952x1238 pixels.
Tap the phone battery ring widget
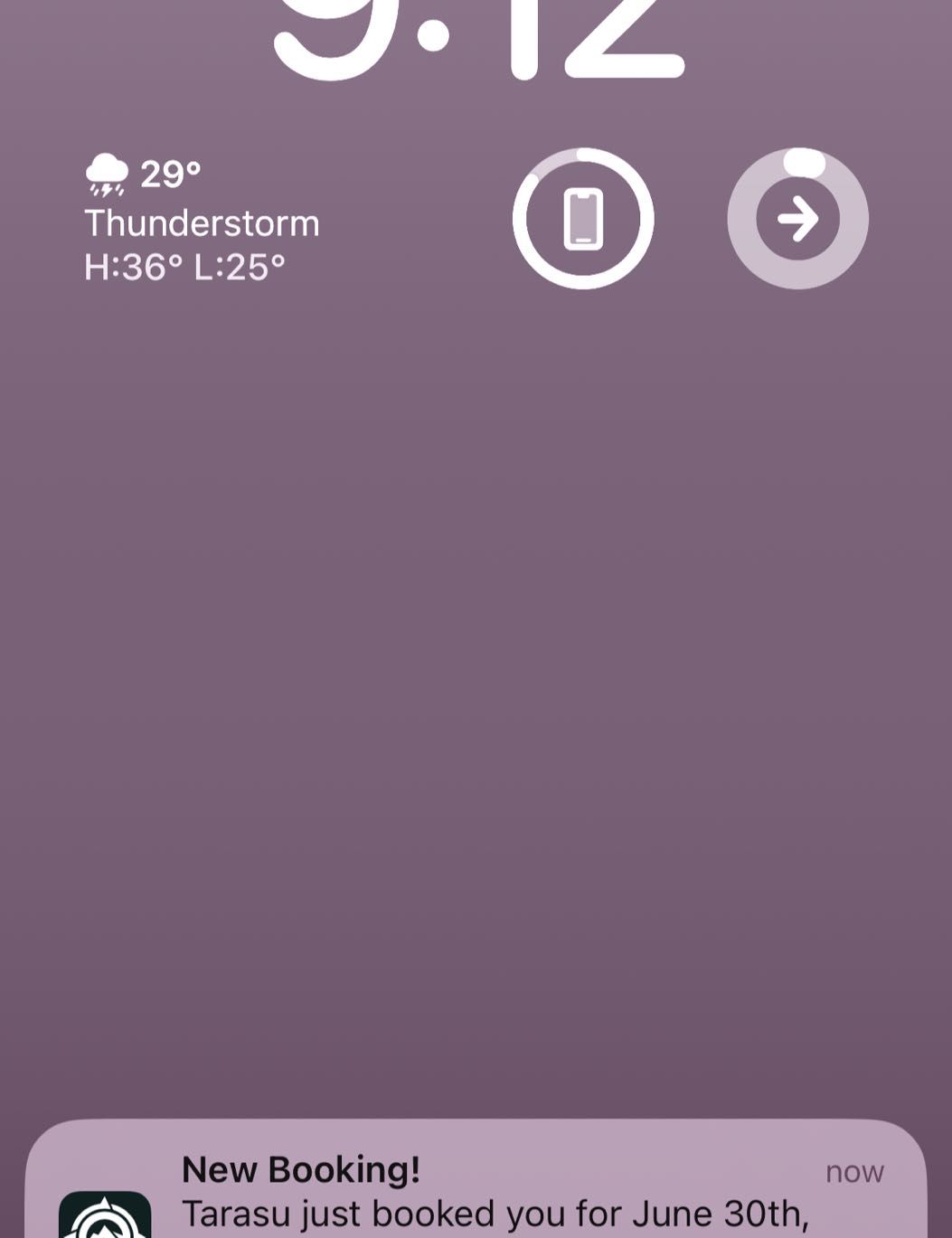[583, 219]
